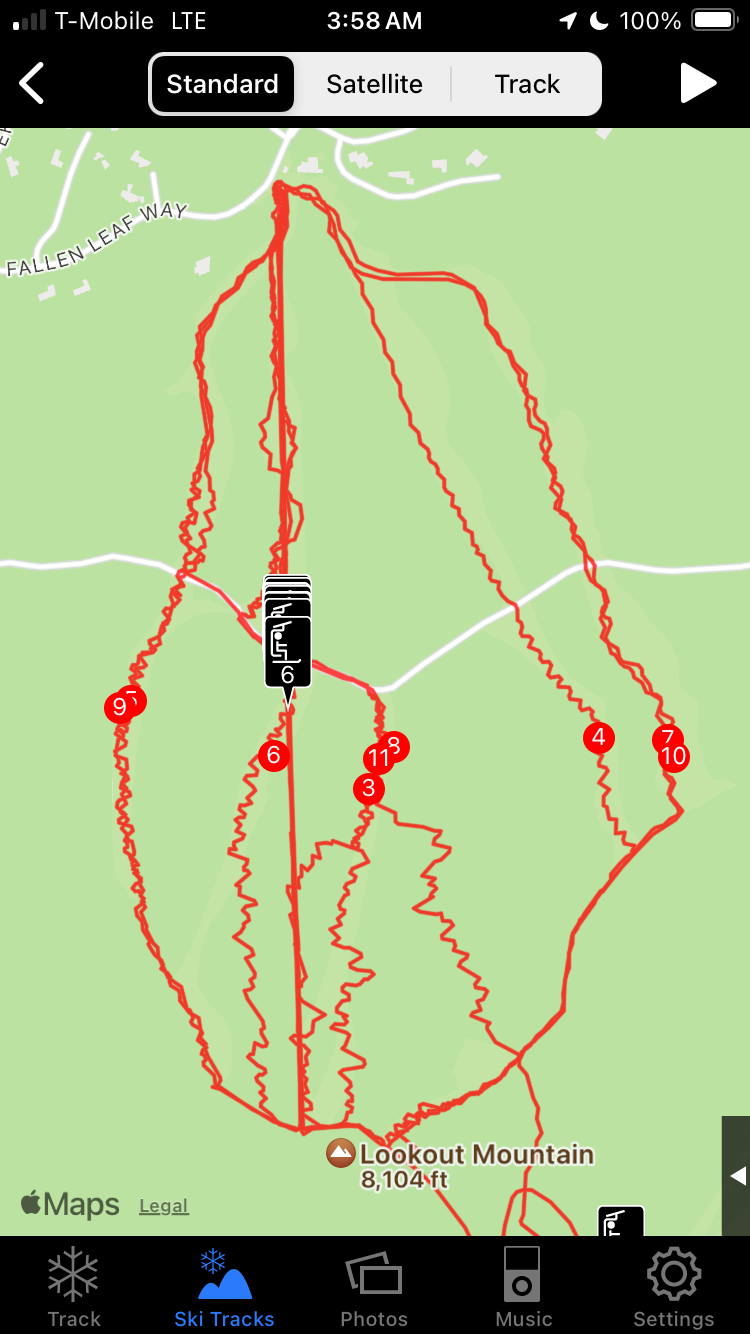
Task: Tap the ski lift marker labeled 6
Action: point(288,652)
